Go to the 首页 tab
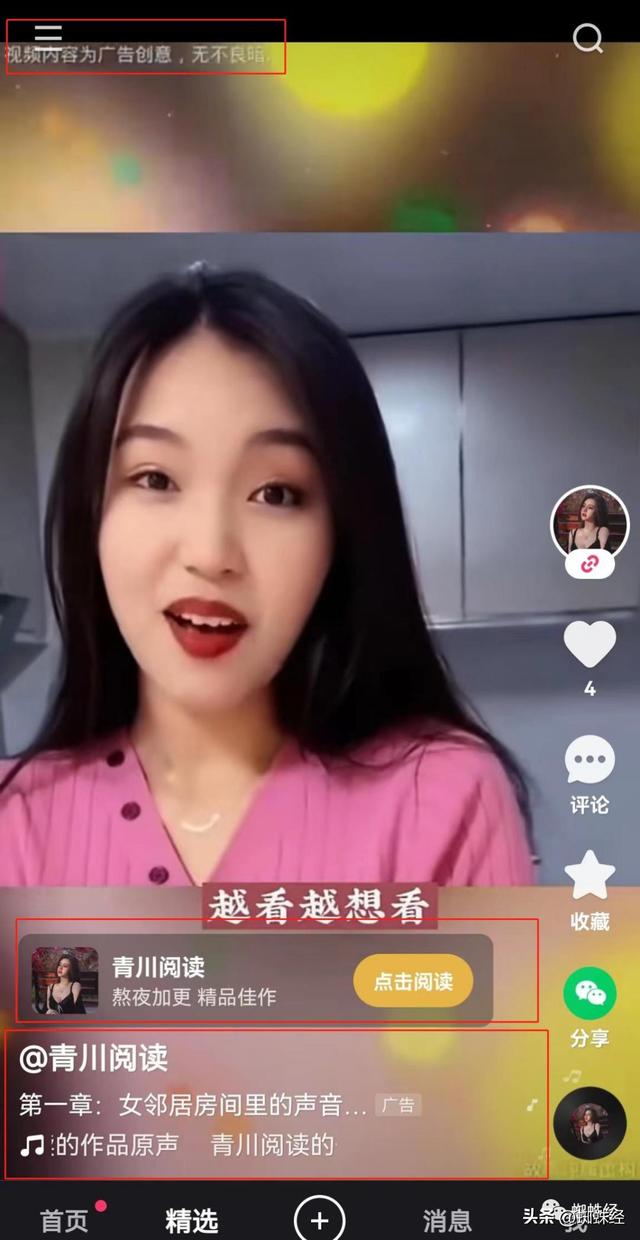 click(64, 1220)
